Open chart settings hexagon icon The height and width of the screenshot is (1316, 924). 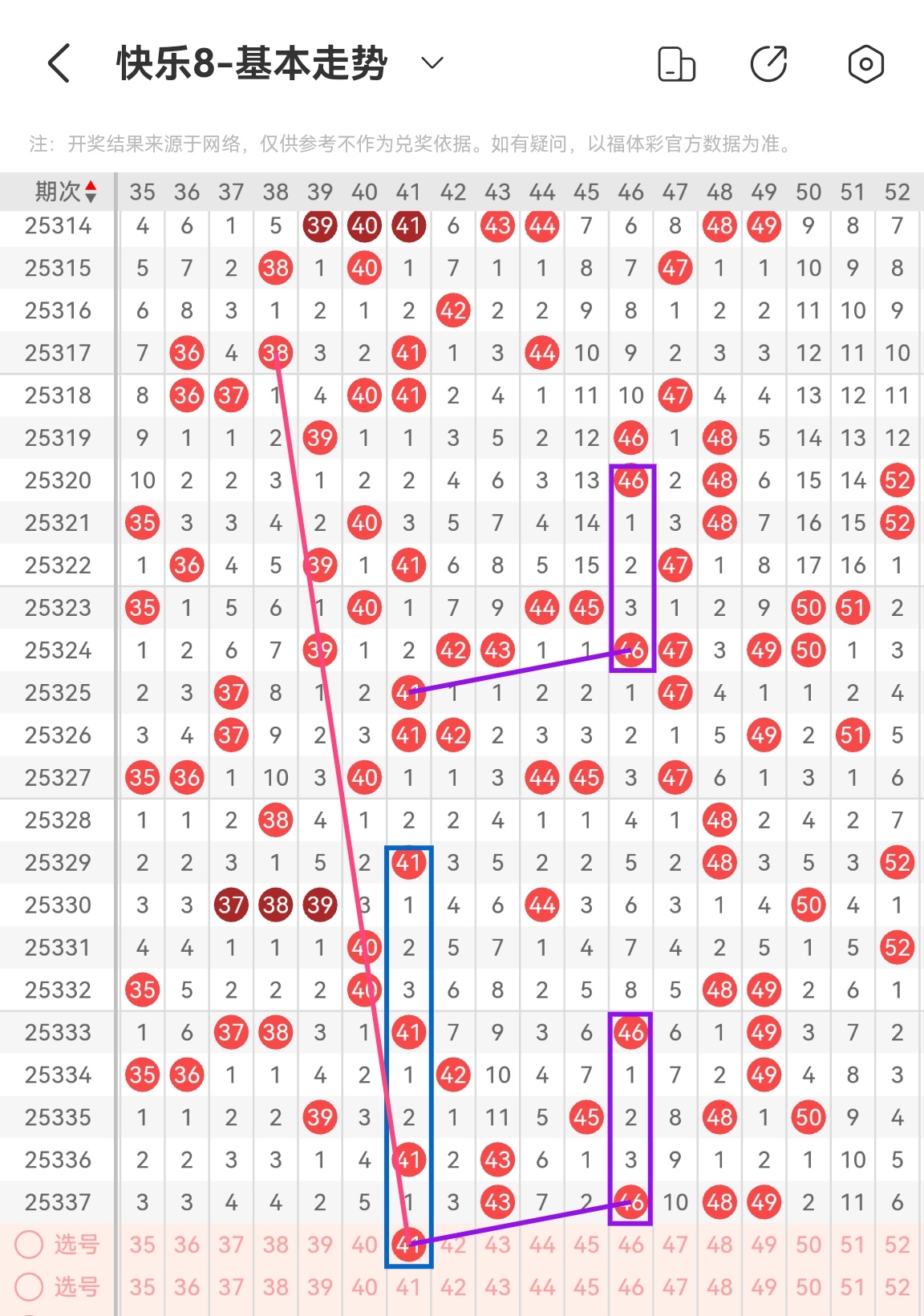[865, 64]
